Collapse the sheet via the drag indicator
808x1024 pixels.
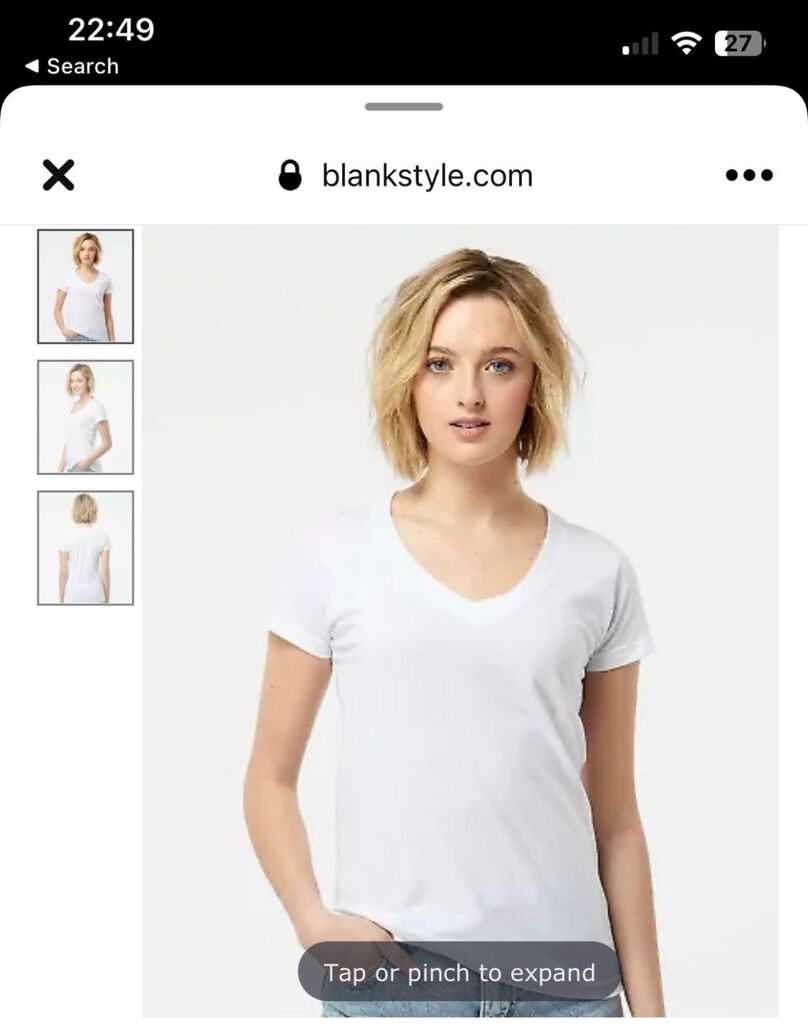tap(403, 107)
